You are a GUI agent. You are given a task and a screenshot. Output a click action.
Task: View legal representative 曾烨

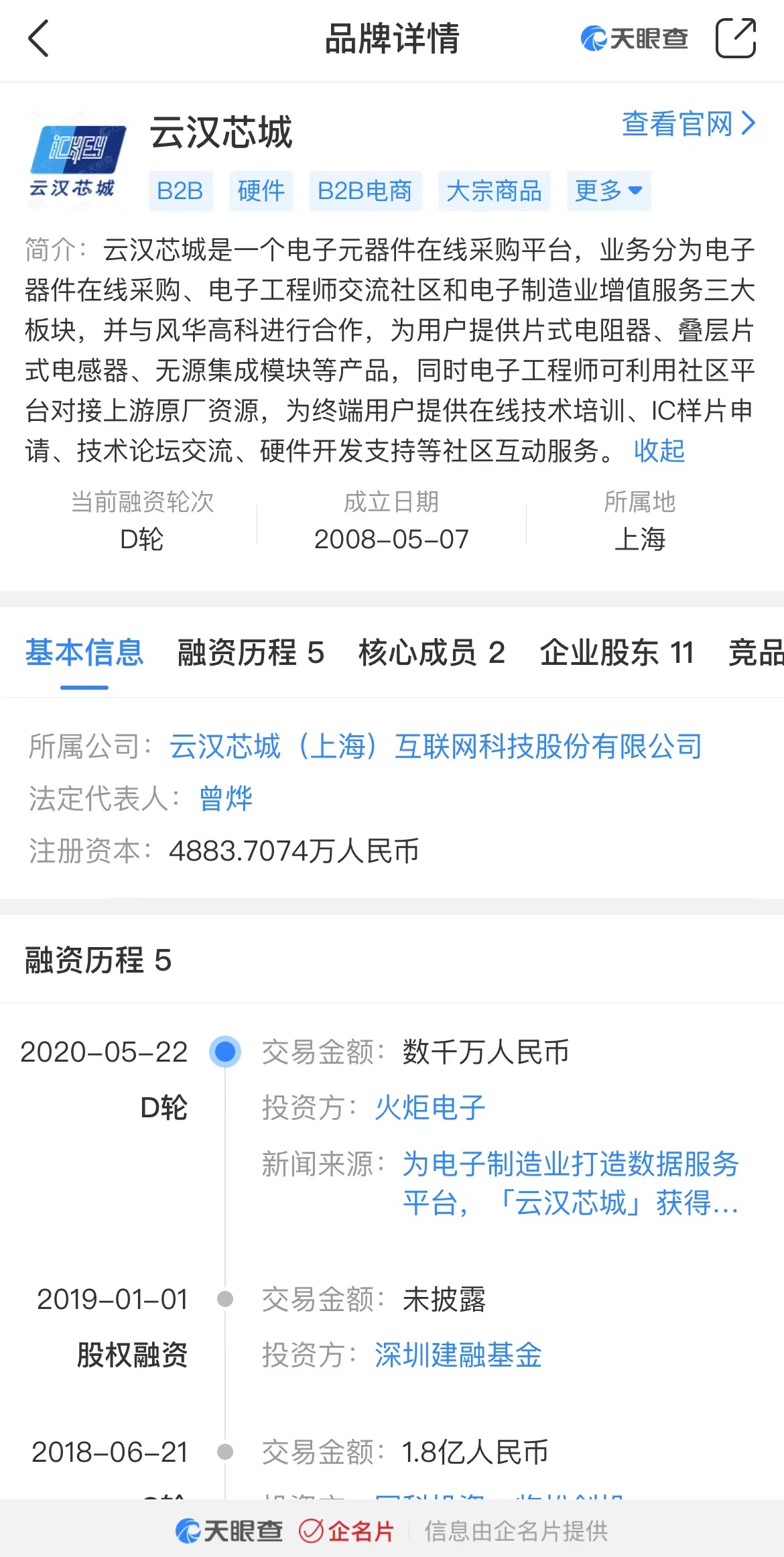click(x=226, y=798)
